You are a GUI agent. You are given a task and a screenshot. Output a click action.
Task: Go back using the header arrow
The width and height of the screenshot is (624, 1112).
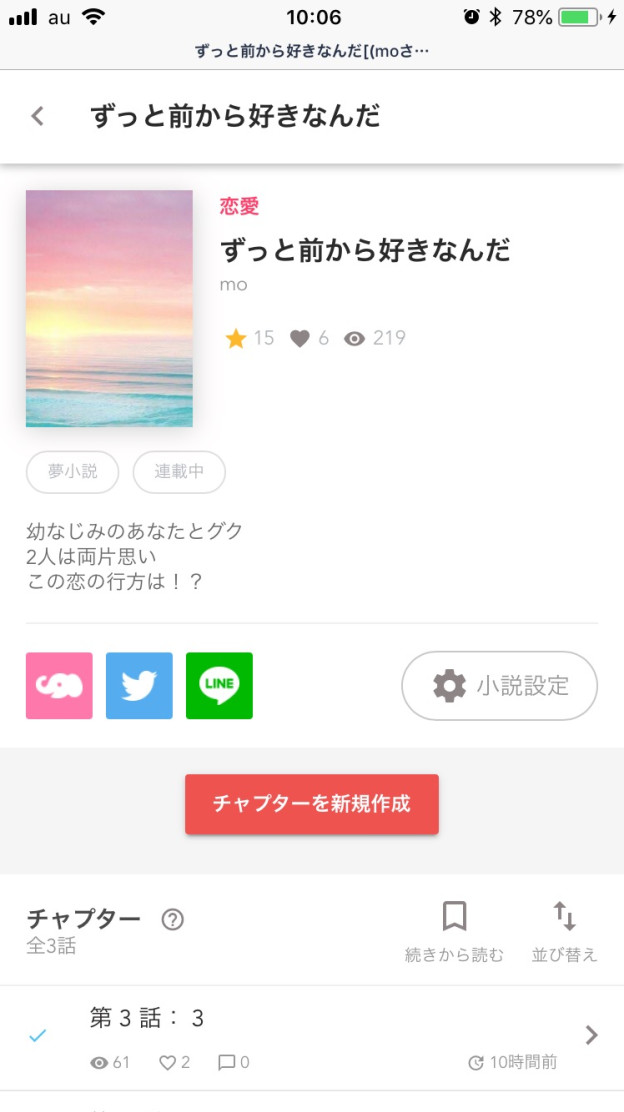[38, 116]
